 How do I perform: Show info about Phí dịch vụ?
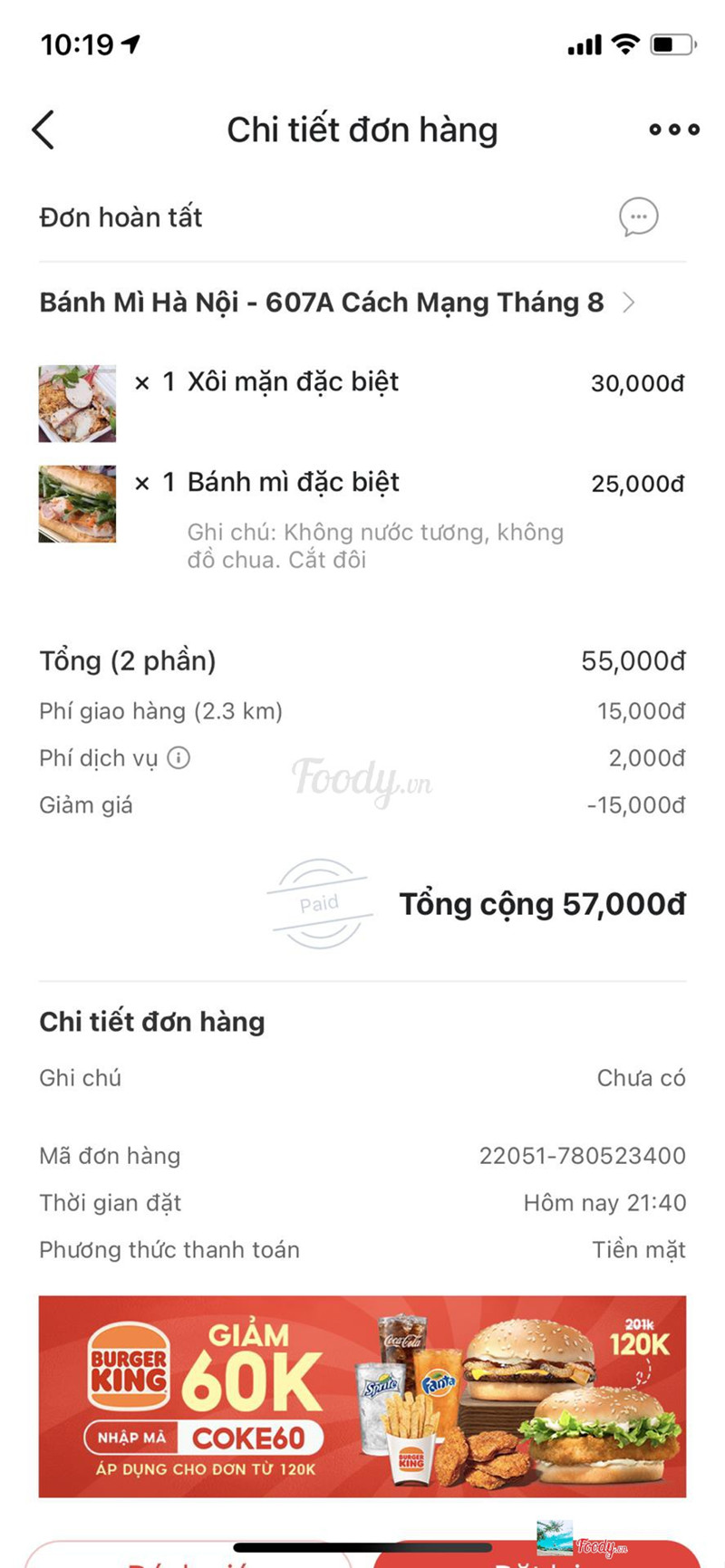(x=179, y=758)
